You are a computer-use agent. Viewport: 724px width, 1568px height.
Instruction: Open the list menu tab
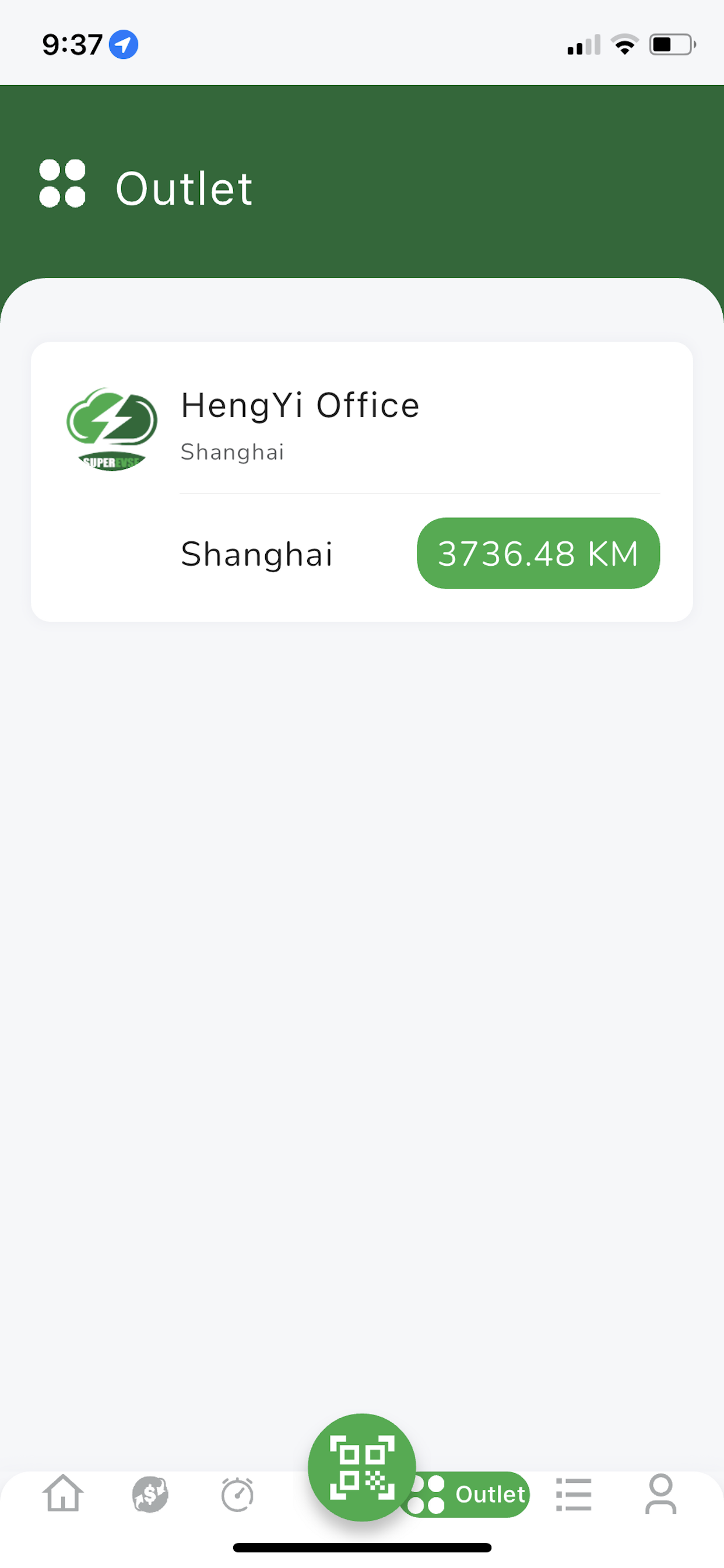574,1494
